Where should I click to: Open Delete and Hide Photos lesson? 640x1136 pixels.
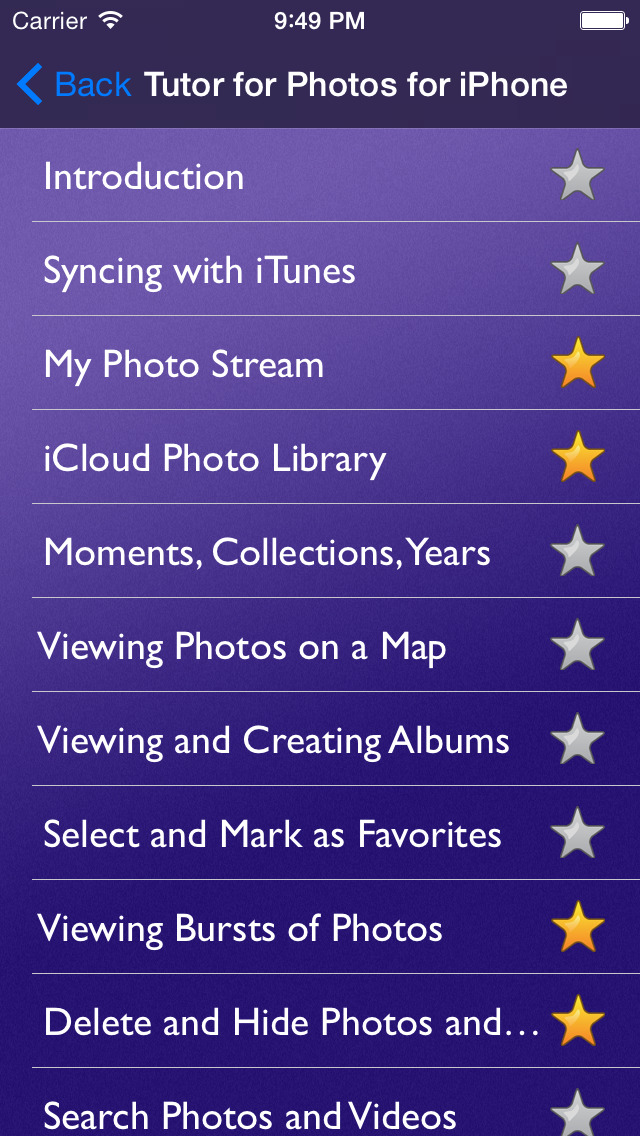coord(320,1021)
